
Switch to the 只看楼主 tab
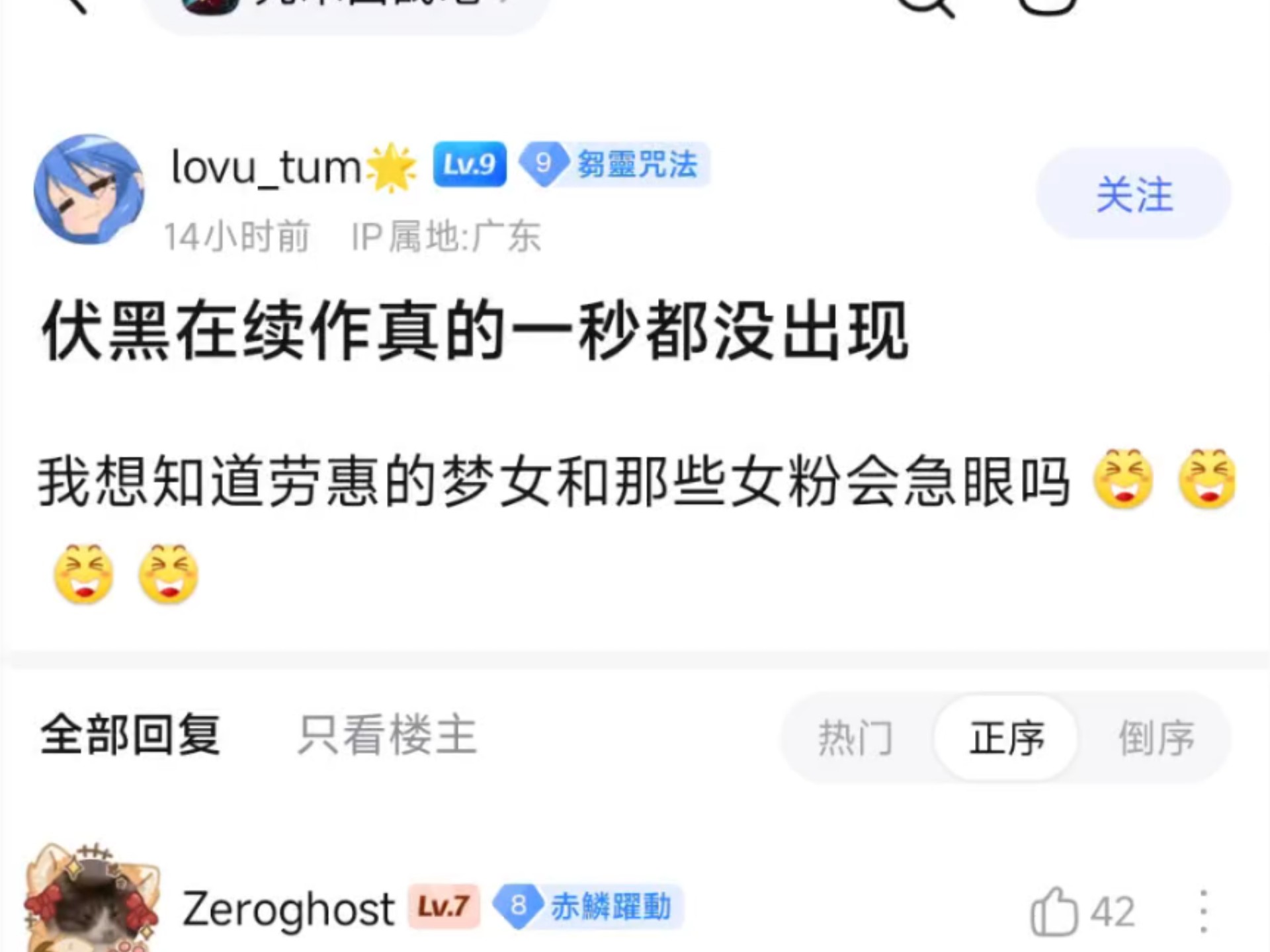tap(387, 735)
